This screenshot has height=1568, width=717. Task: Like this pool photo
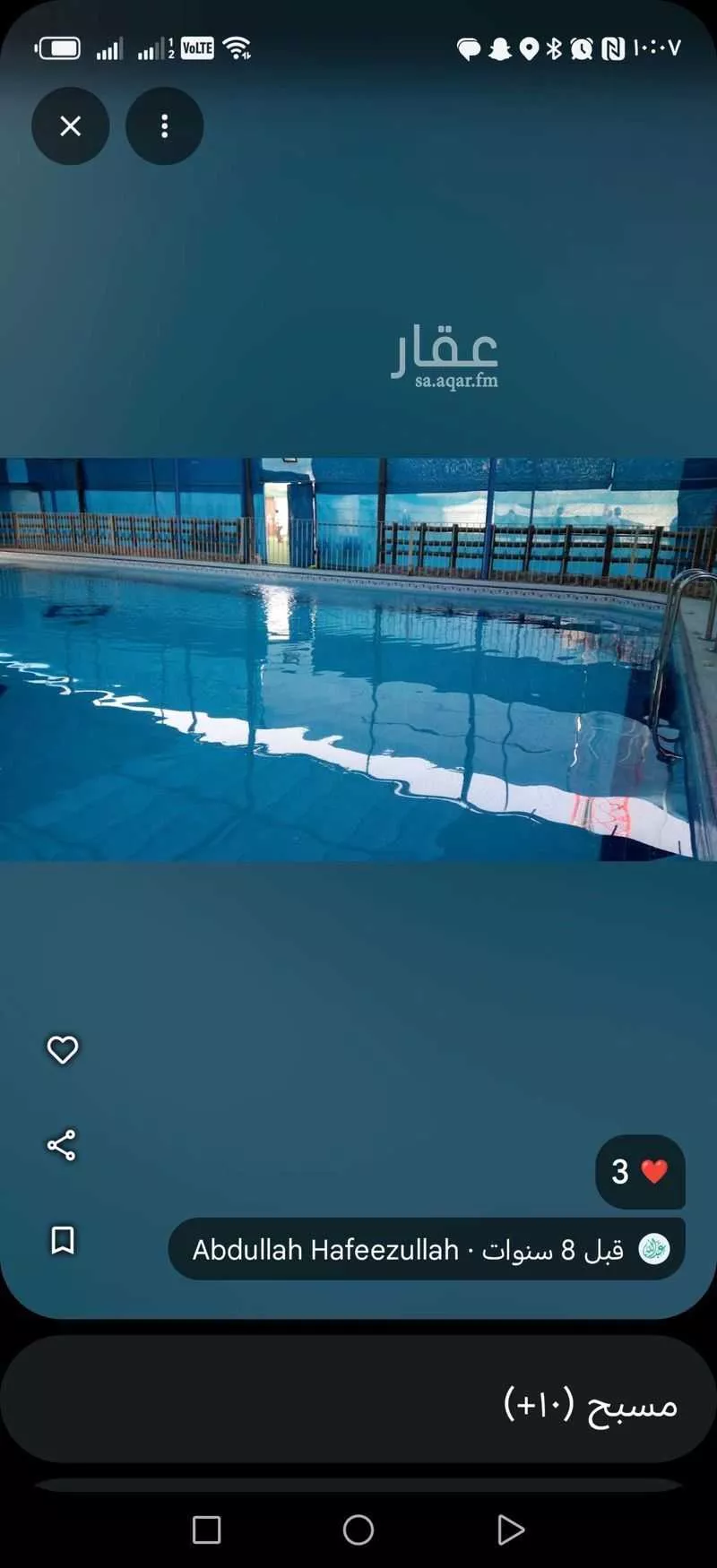pos(62,1049)
